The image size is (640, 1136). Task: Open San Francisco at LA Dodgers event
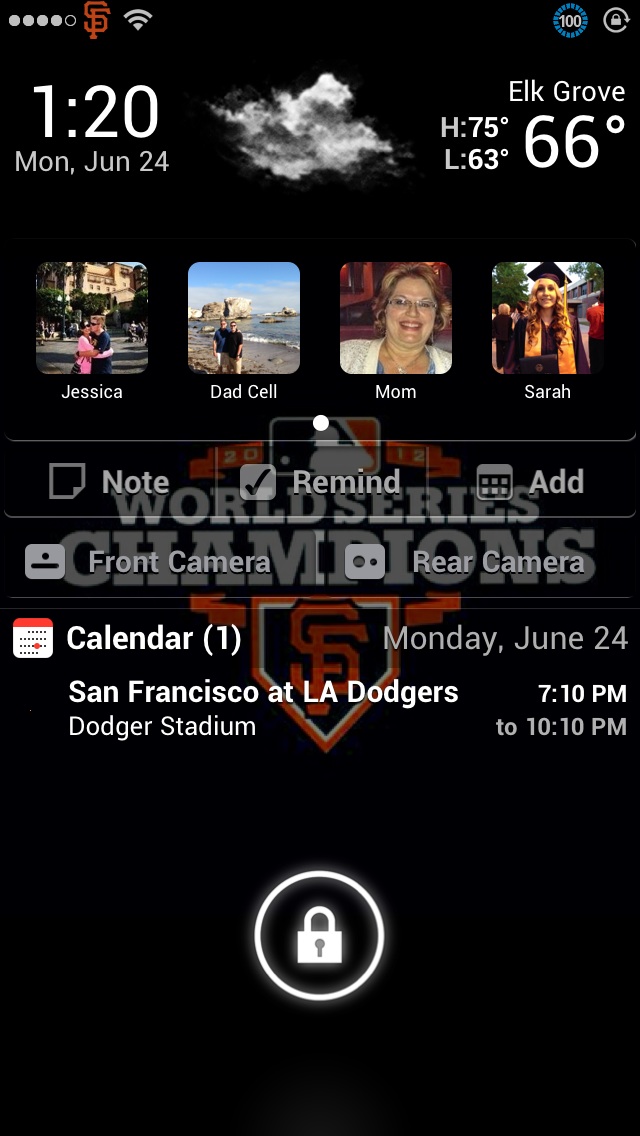click(x=263, y=708)
